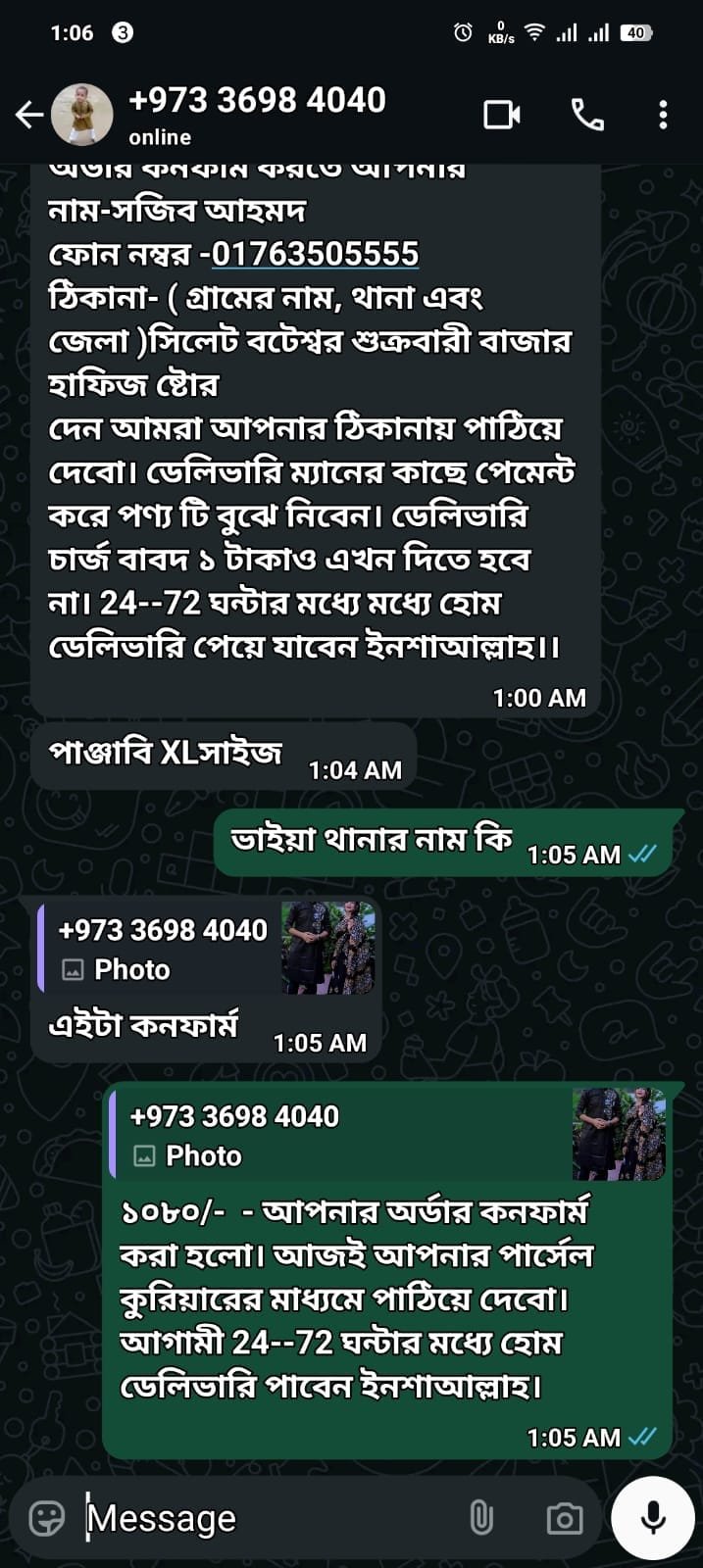Attach a file with the paperclip

[481, 1518]
